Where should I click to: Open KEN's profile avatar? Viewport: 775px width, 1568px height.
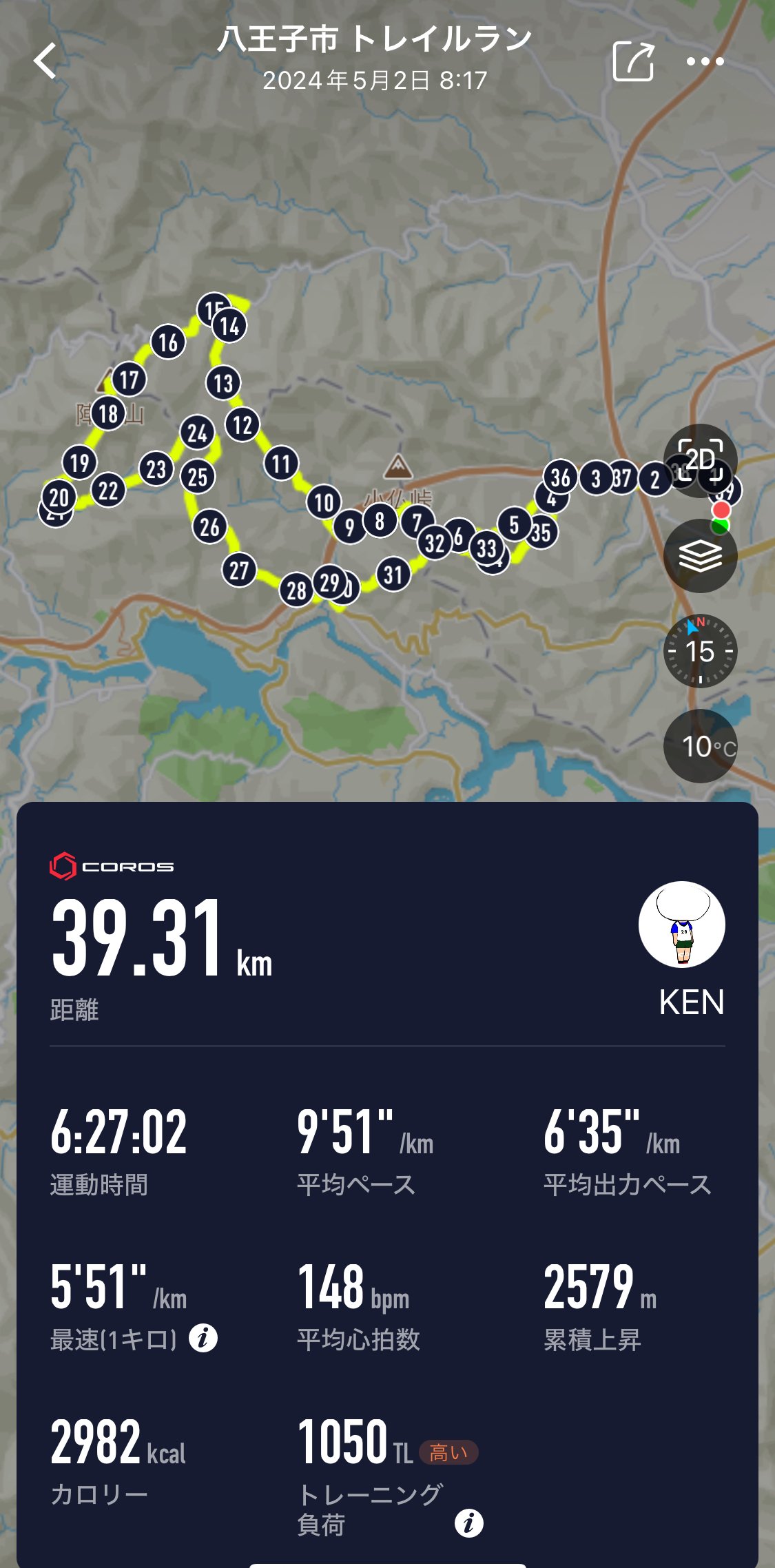pyautogui.click(x=681, y=925)
